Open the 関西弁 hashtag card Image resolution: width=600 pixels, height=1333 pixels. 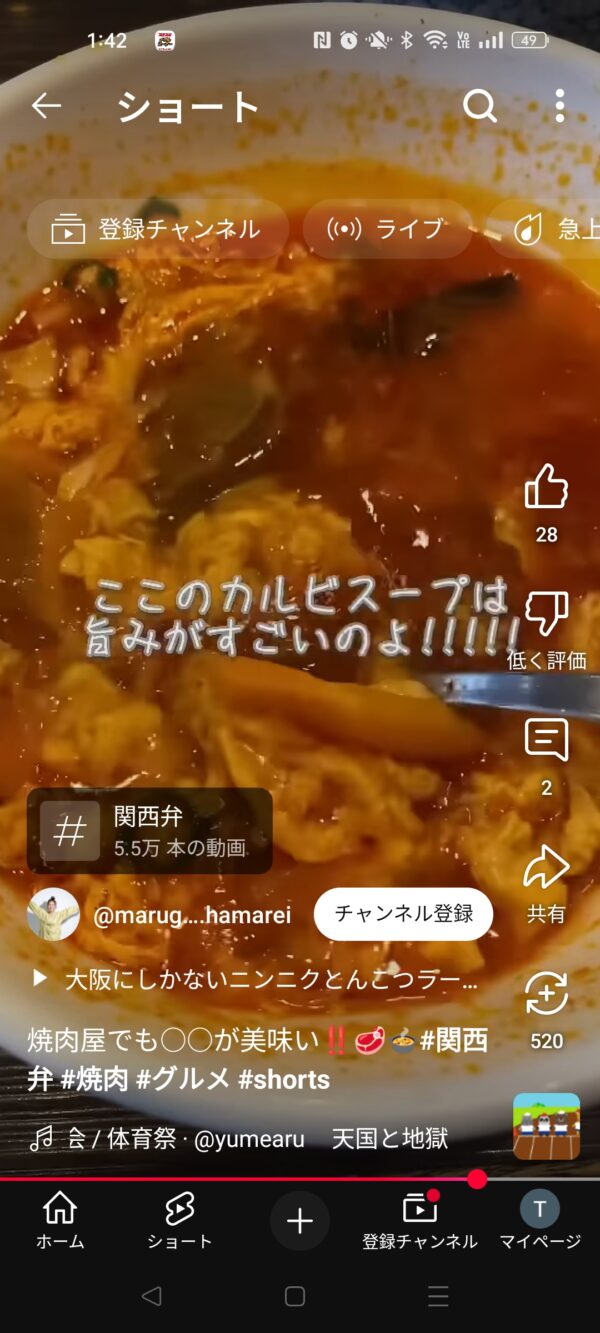[150, 831]
